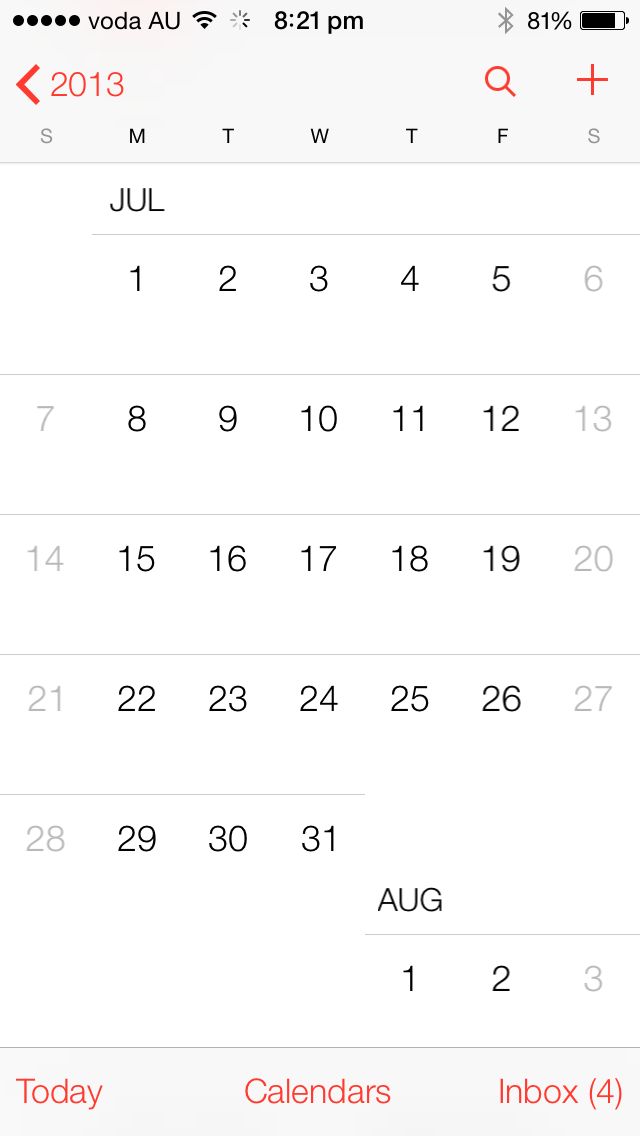Screen dimensions: 640x1136
Task: Select July 19
Action: [501, 559]
